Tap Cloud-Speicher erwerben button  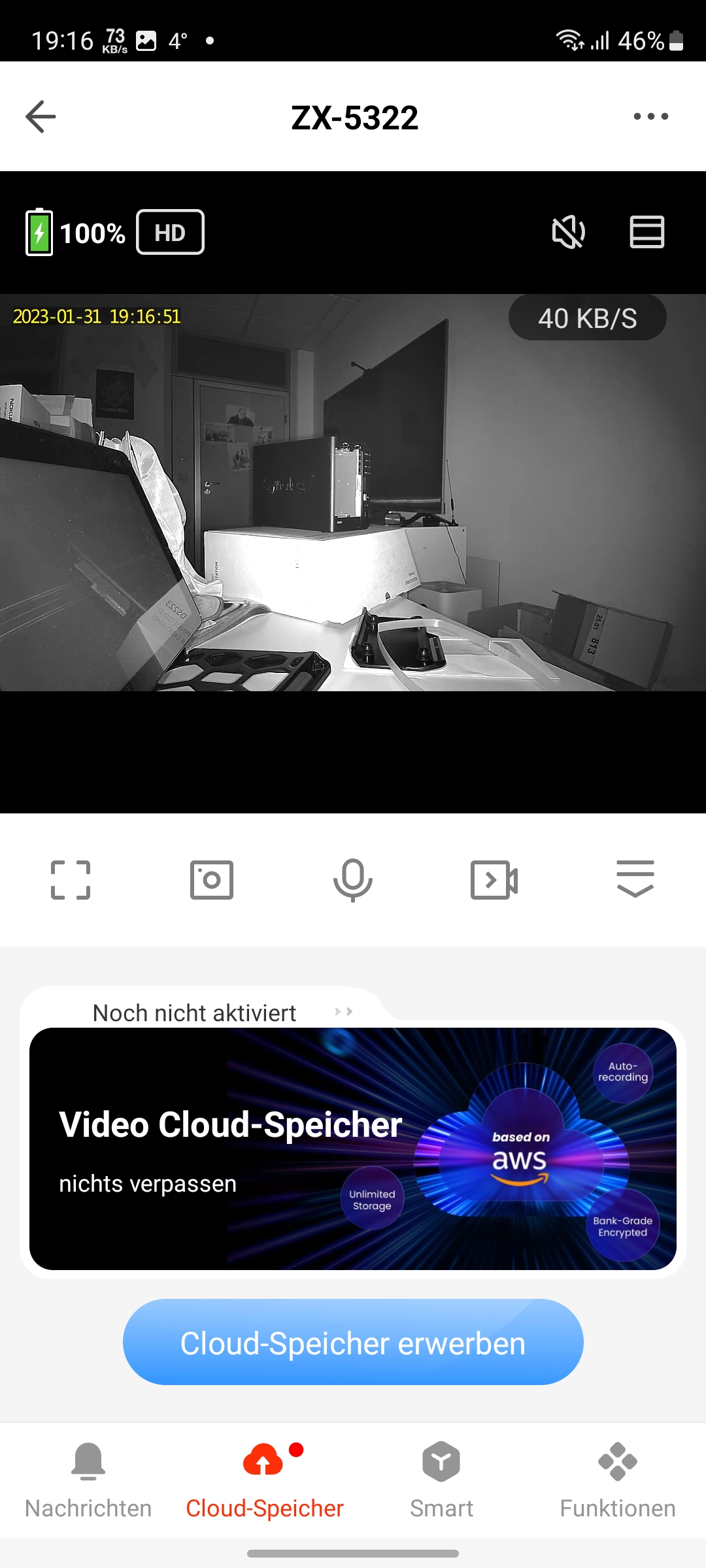point(353,1343)
